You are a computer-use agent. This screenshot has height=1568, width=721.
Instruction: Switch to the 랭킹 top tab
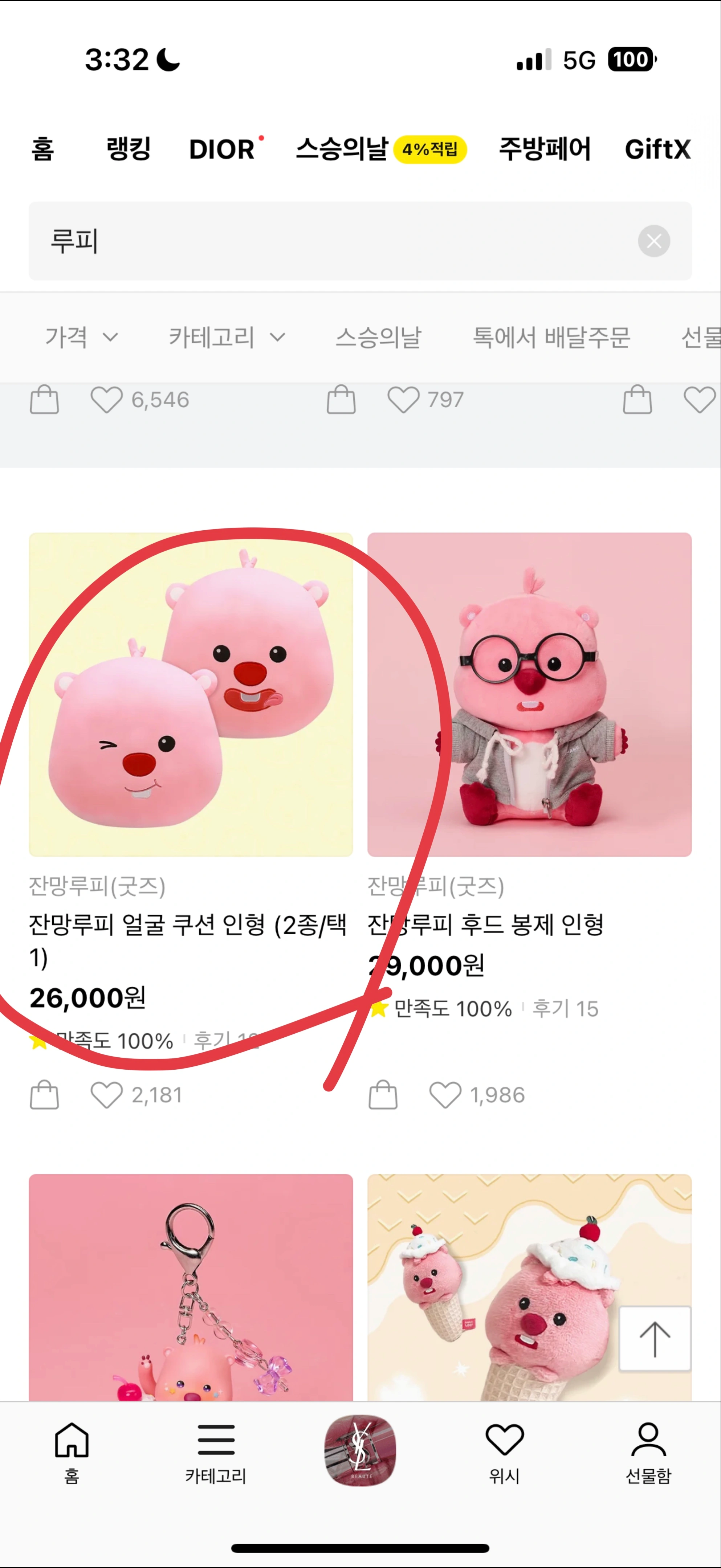point(129,149)
